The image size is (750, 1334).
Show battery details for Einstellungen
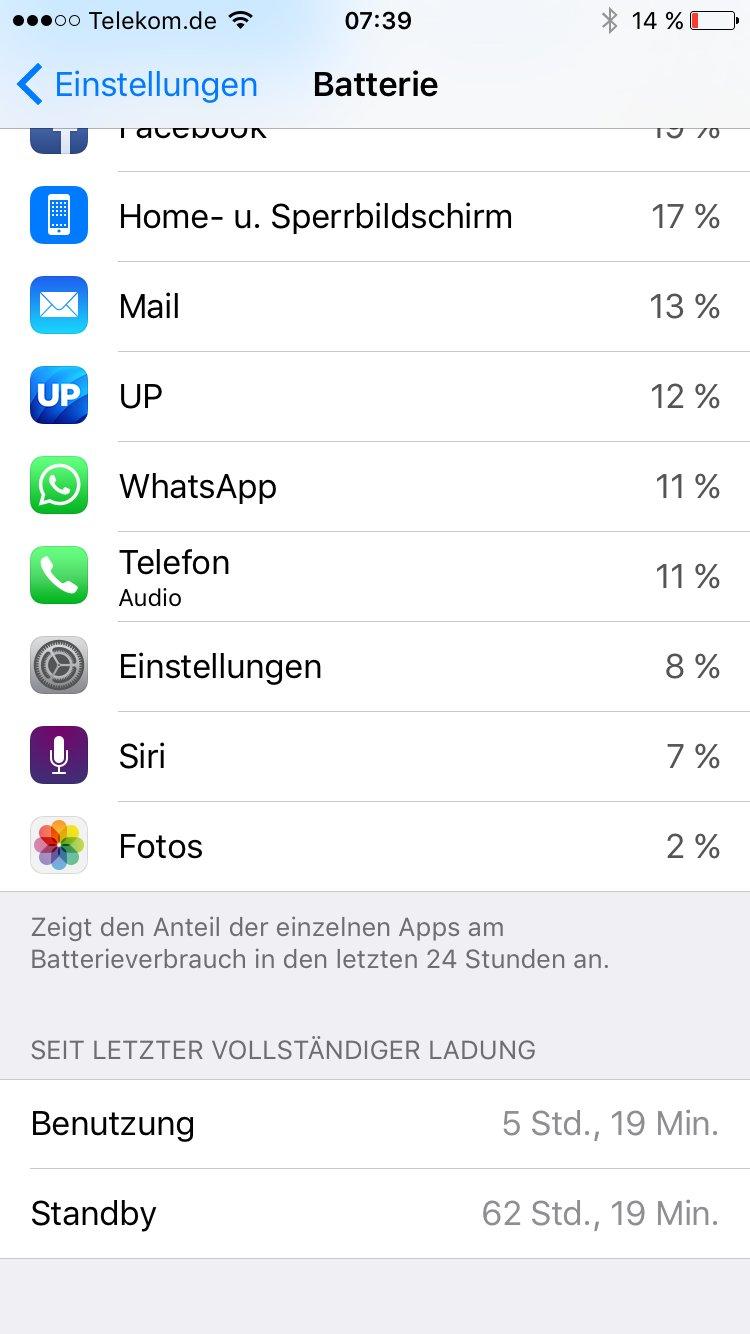point(375,667)
